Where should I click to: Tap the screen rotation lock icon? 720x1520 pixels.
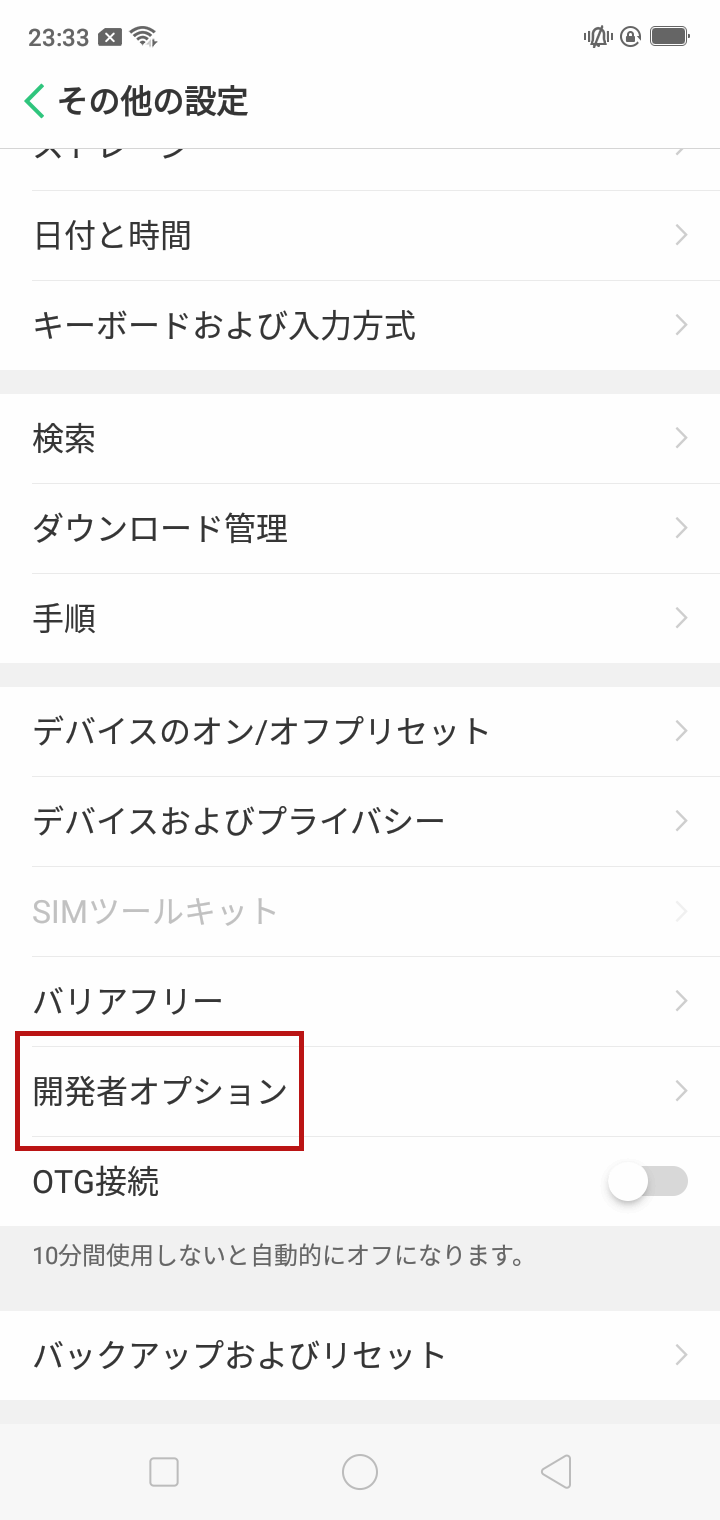click(x=630, y=35)
